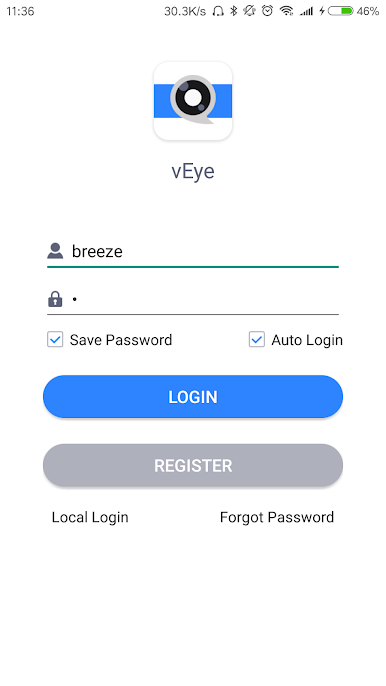Viewport: 386px width, 686px height.
Task: Open account creation via REGISTER
Action: [x=193, y=465]
